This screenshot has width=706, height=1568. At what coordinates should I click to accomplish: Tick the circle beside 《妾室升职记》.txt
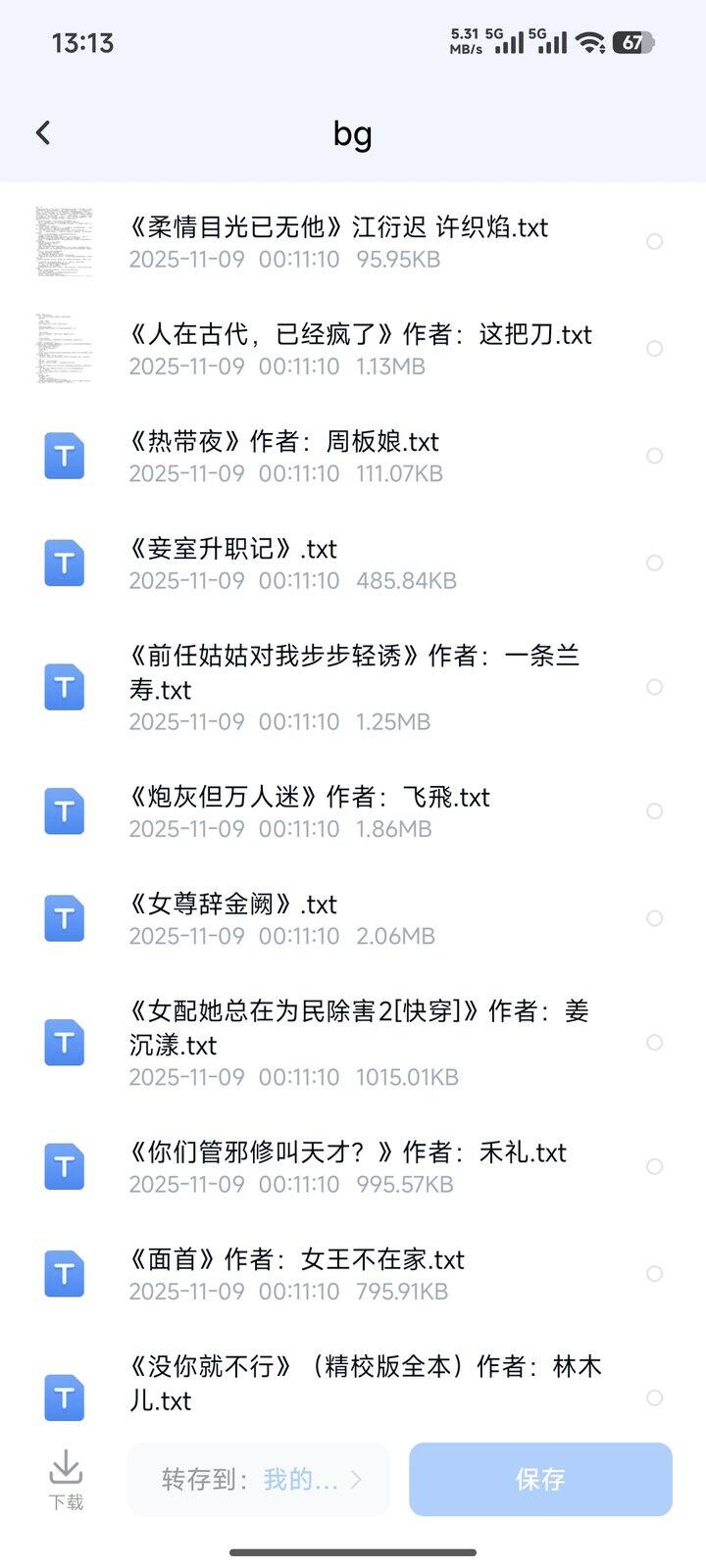coord(654,563)
